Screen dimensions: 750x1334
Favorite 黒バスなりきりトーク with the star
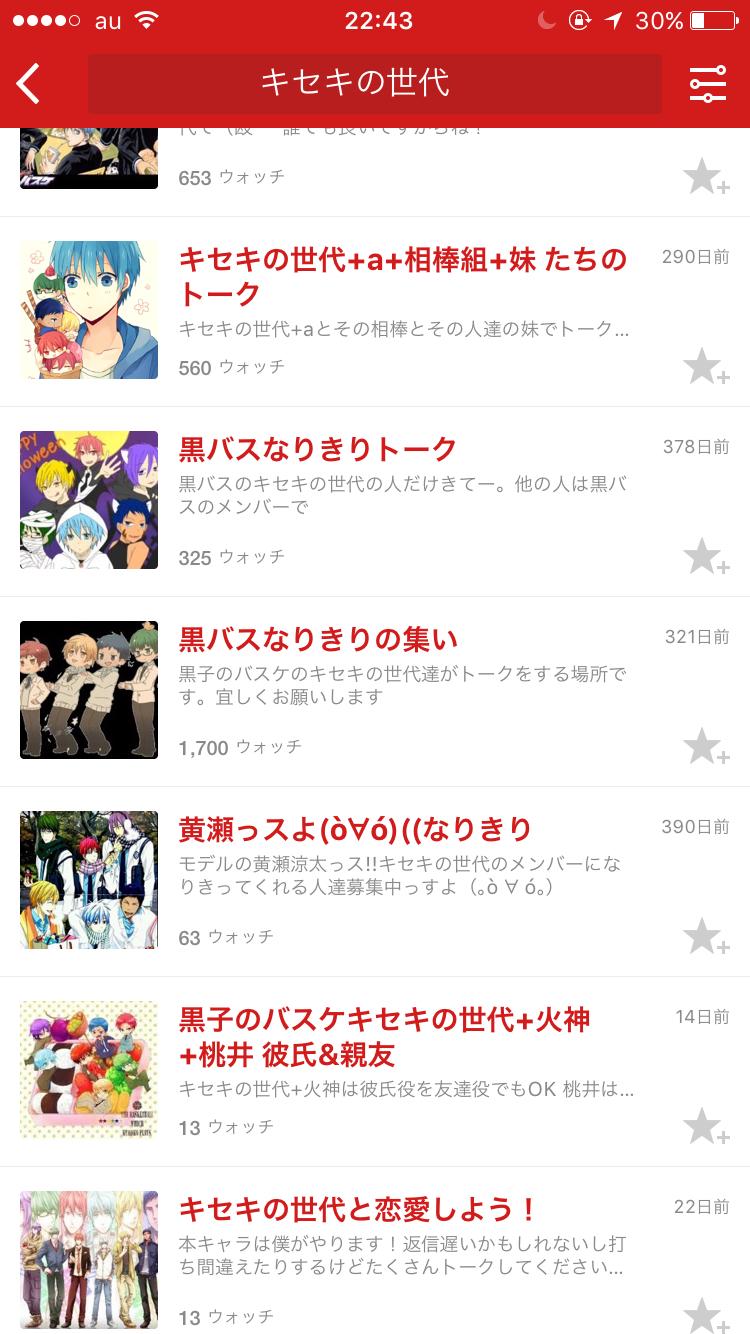coord(704,557)
